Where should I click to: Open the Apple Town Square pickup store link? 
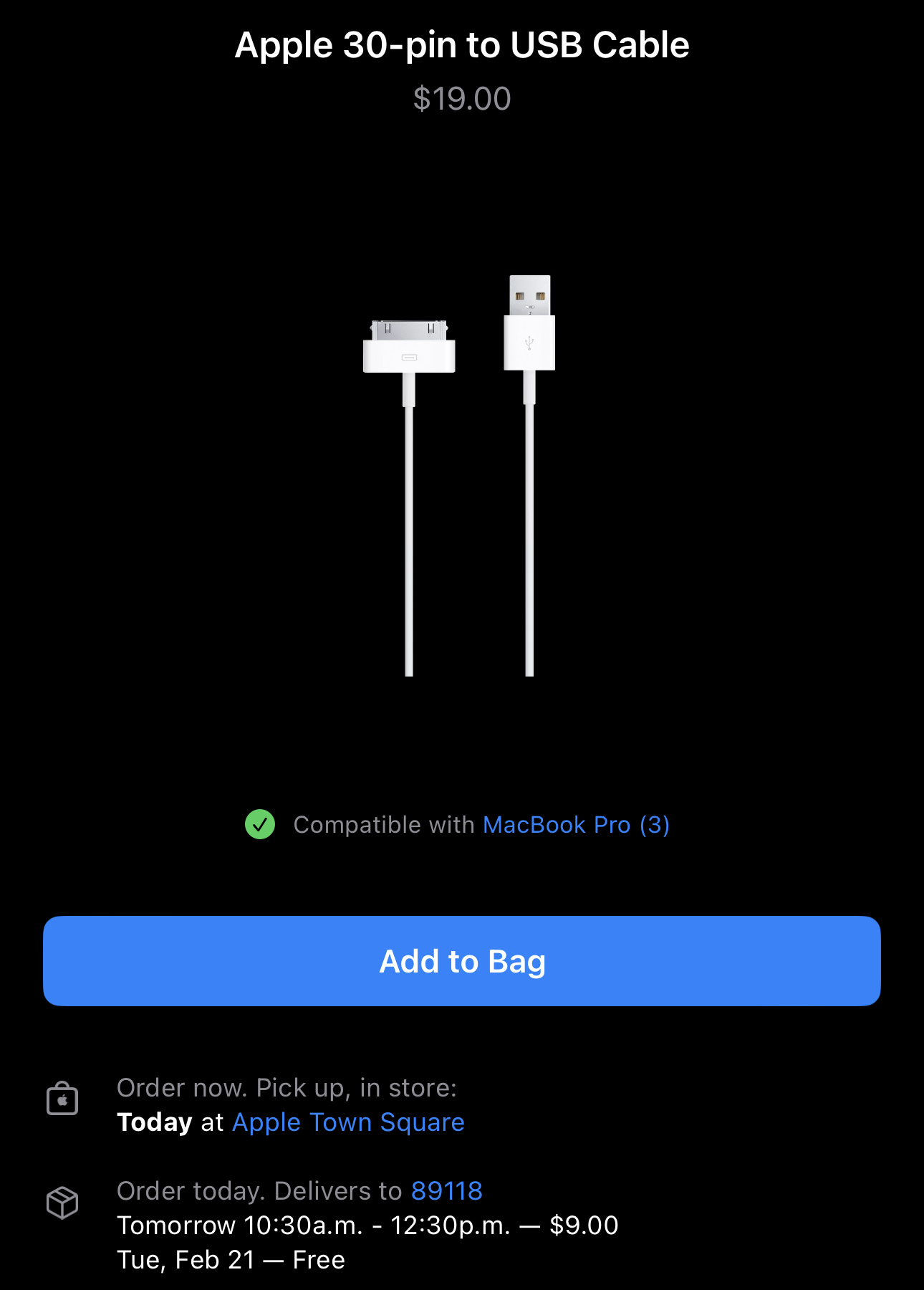pos(349,1122)
